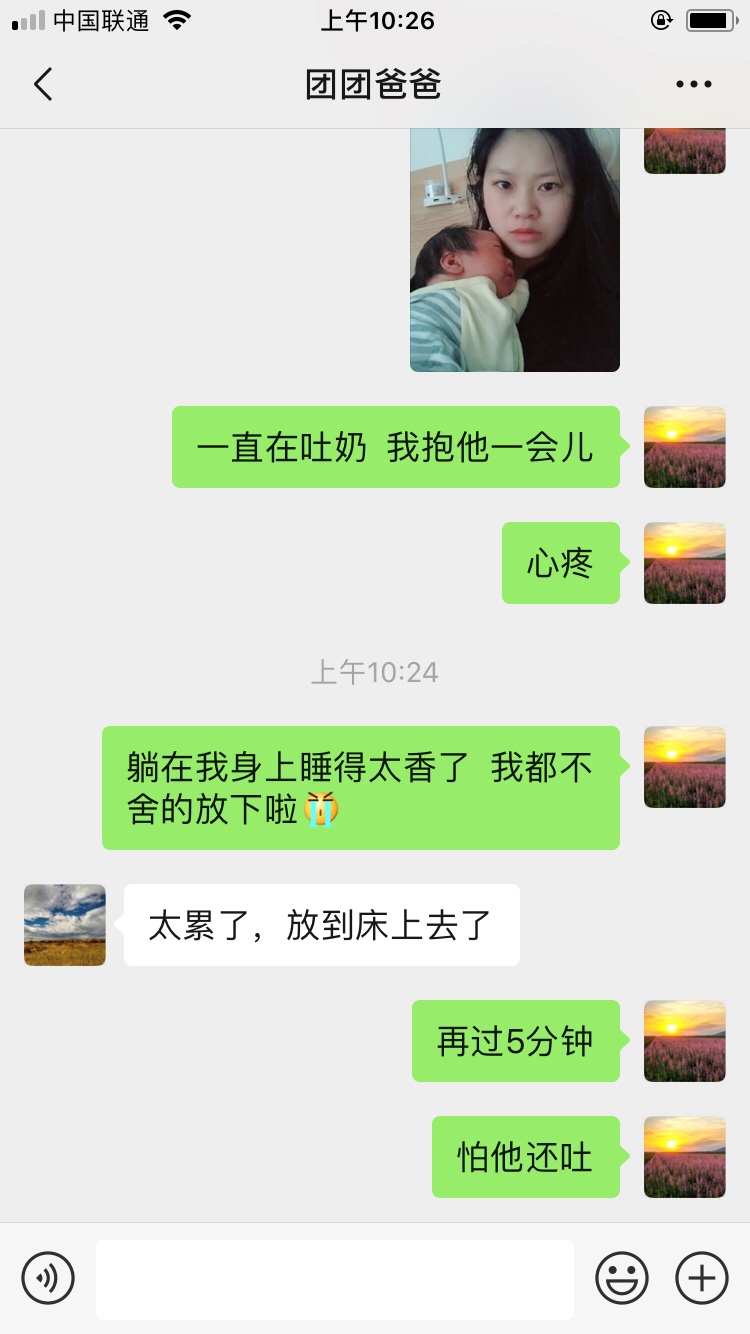Tap the message text field
This screenshot has height=1334, width=750.
pyautogui.click(x=335, y=1279)
